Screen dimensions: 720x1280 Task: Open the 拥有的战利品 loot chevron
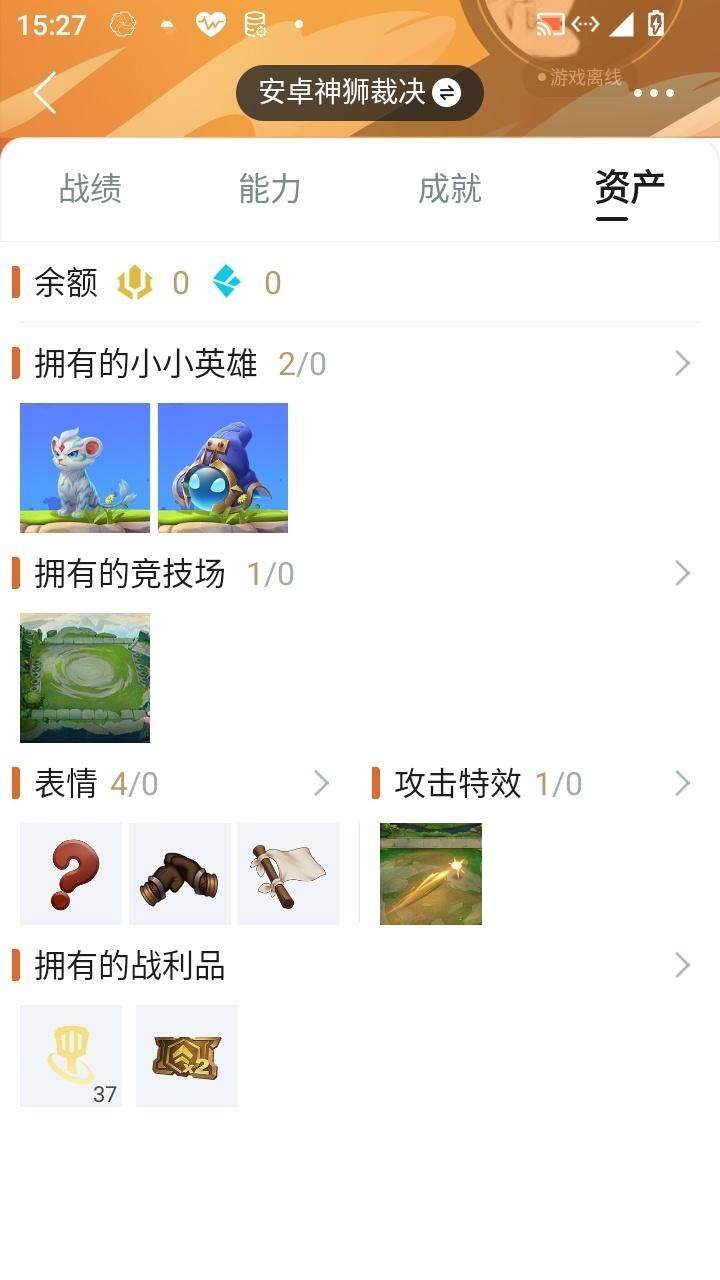click(x=683, y=966)
